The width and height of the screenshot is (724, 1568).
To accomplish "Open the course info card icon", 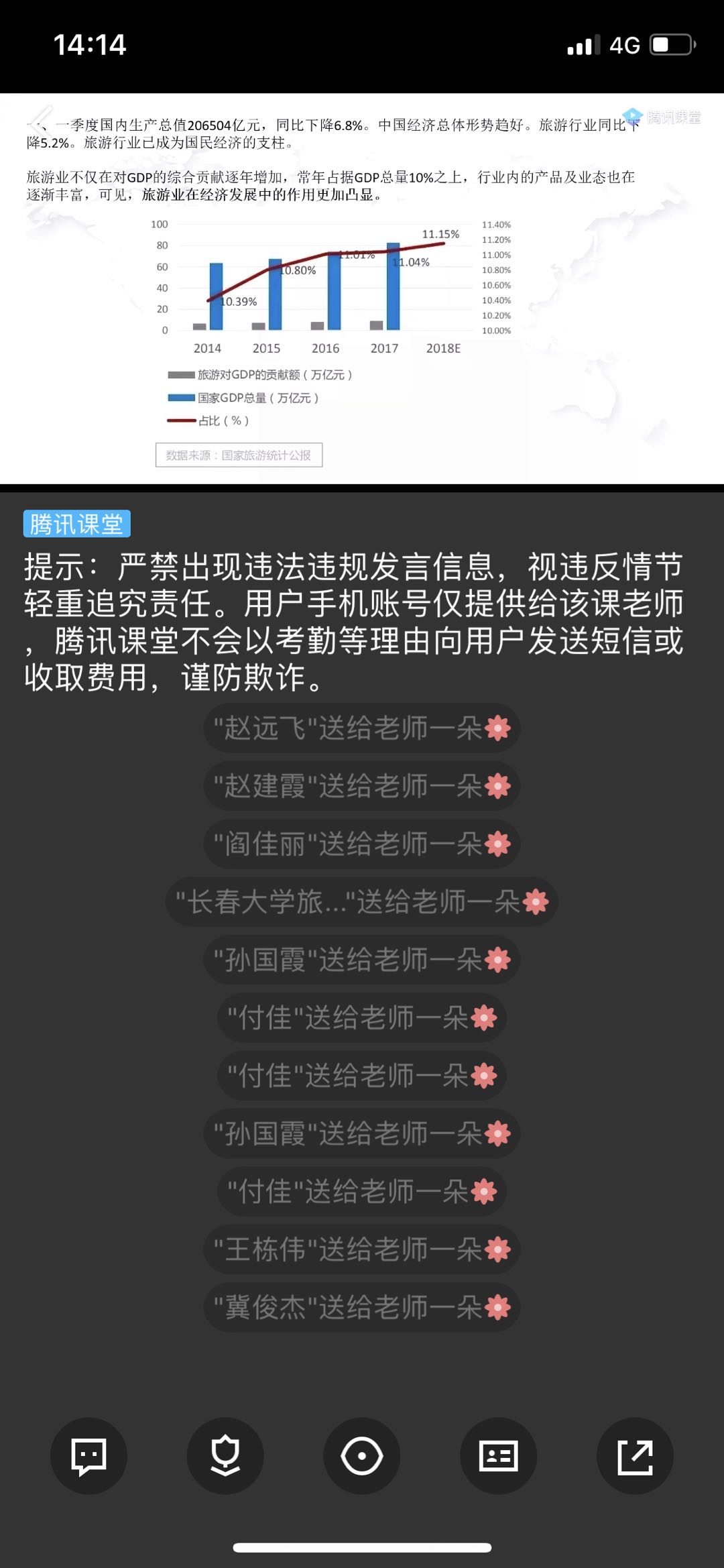I will pyautogui.click(x=498, y=1456).
